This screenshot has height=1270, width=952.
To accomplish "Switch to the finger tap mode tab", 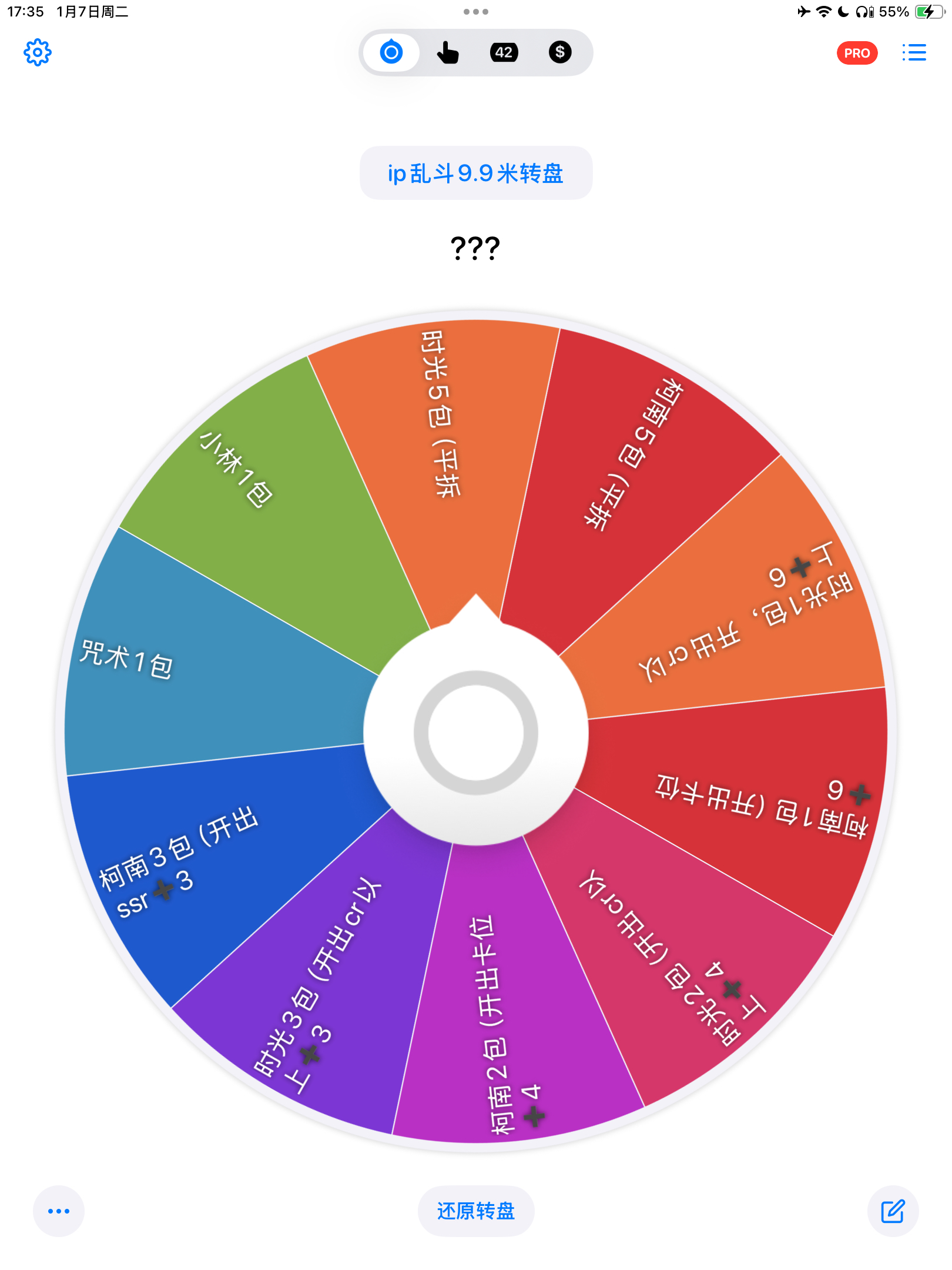I will click(448, 52).
